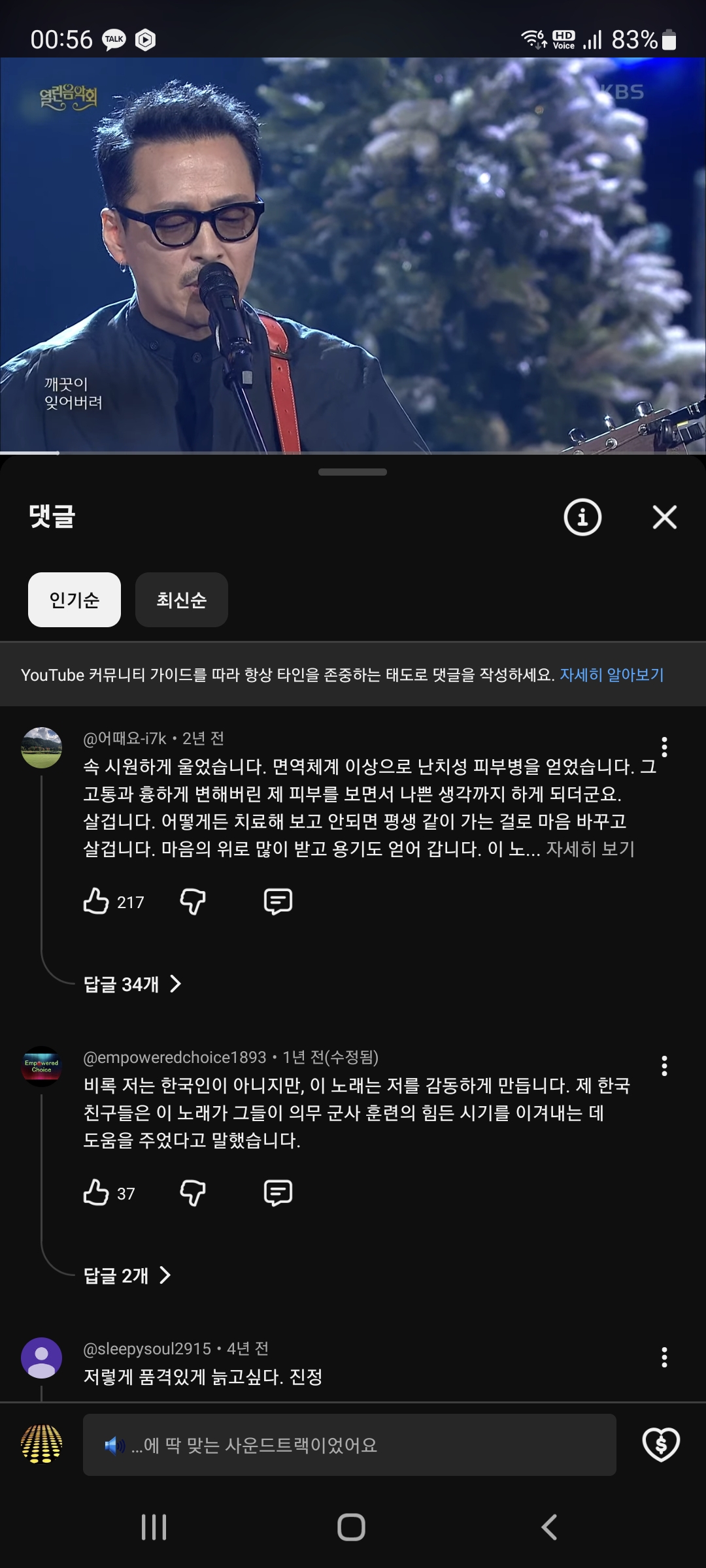Viewport: 706px width, 1568px height.
Task: Open the Super Thanks heart icon
Action: coord(661,1444)
